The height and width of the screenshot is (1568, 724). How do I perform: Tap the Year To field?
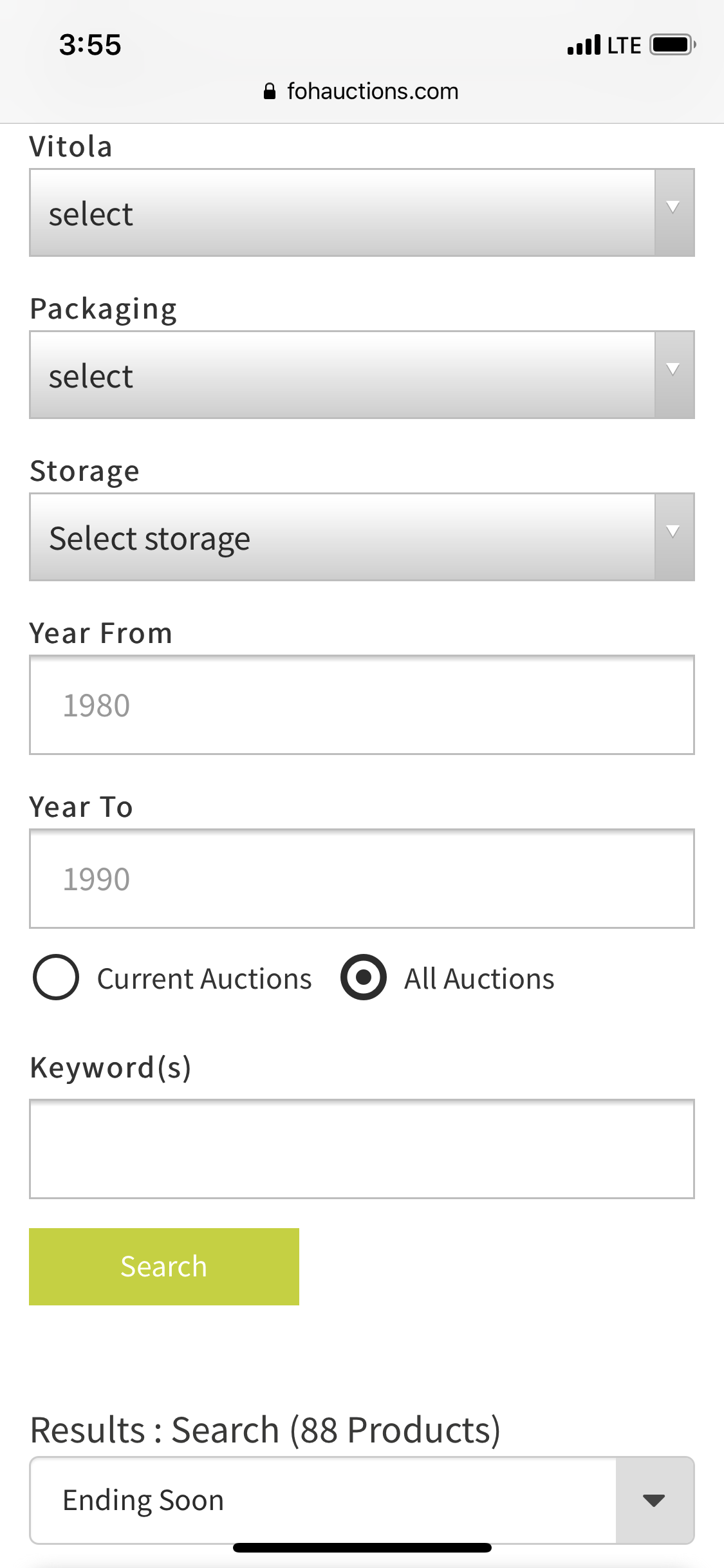(x=362, y=879)
